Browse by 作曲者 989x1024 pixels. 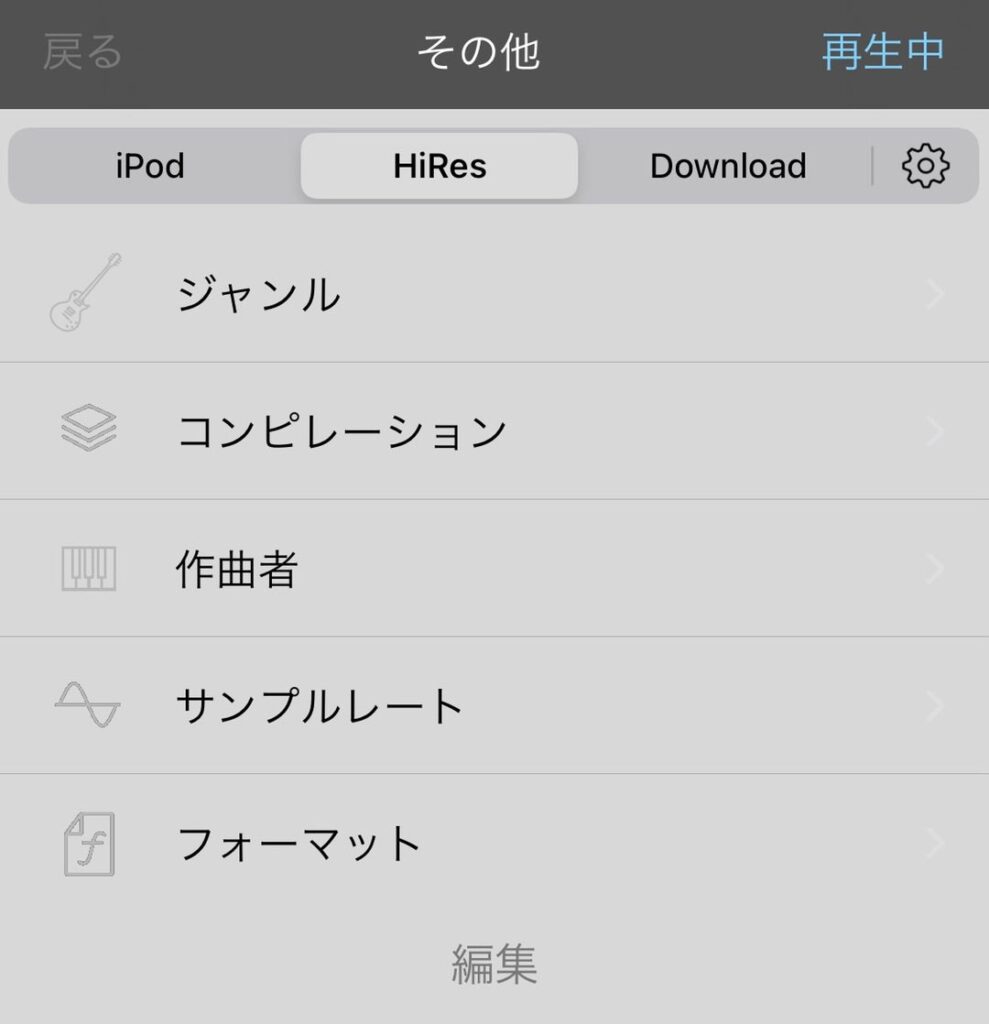[494, 569]
